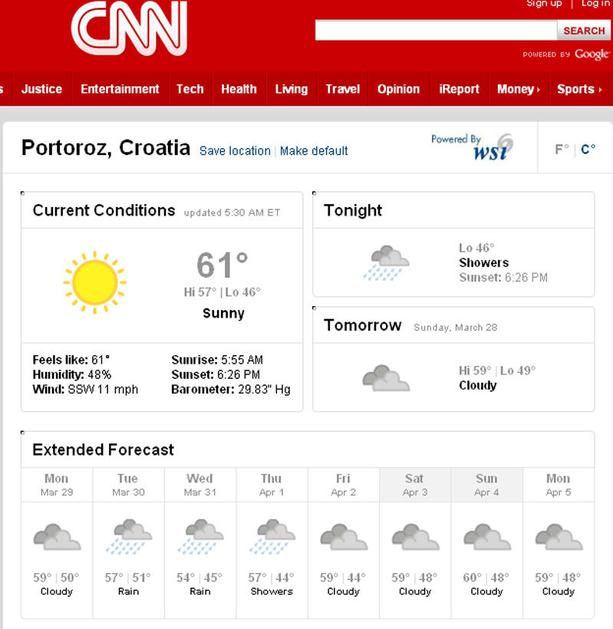Image resolution: width=613 pixels, height=629 pixels.
Task: Open the Money menu
Action: point(518,89)
